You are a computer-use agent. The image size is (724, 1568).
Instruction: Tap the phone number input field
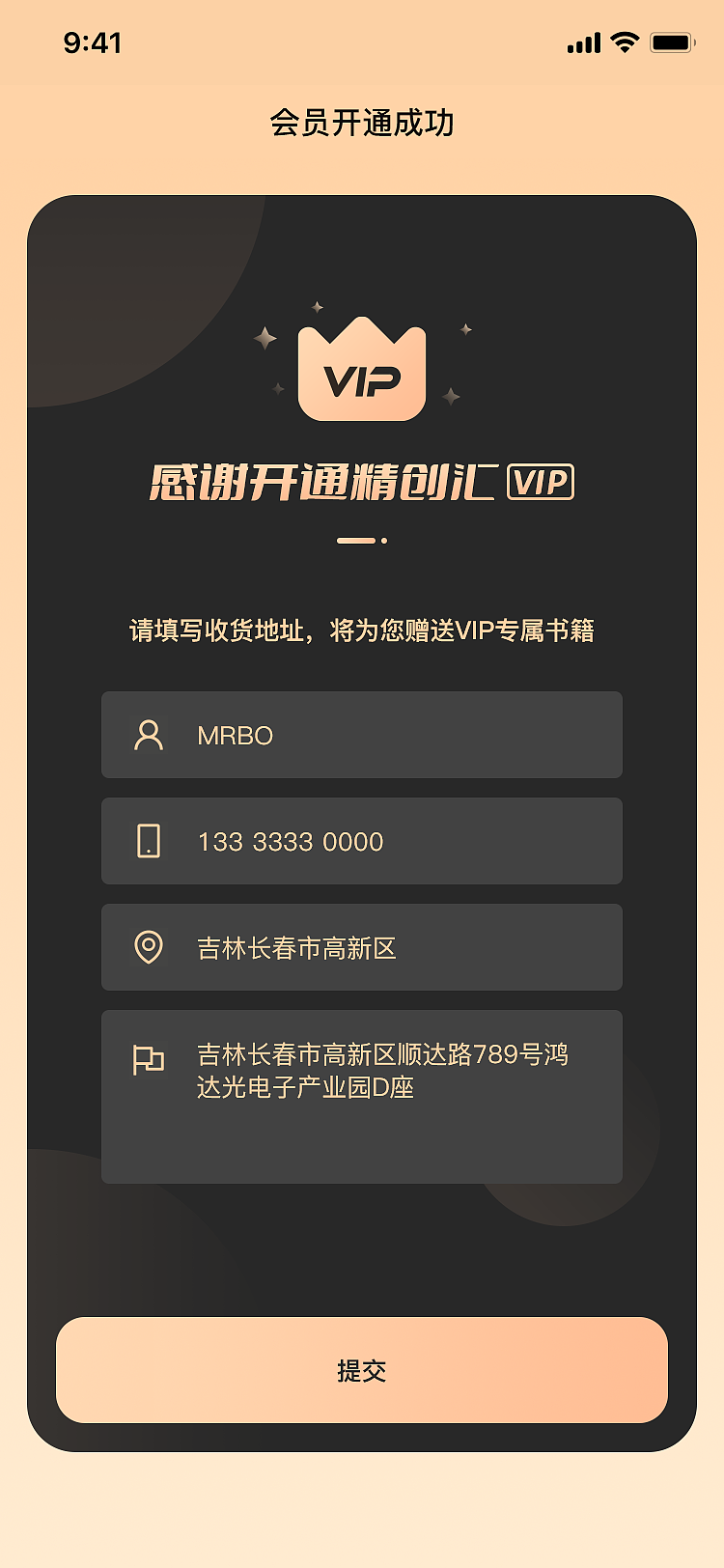click(362, 841)
